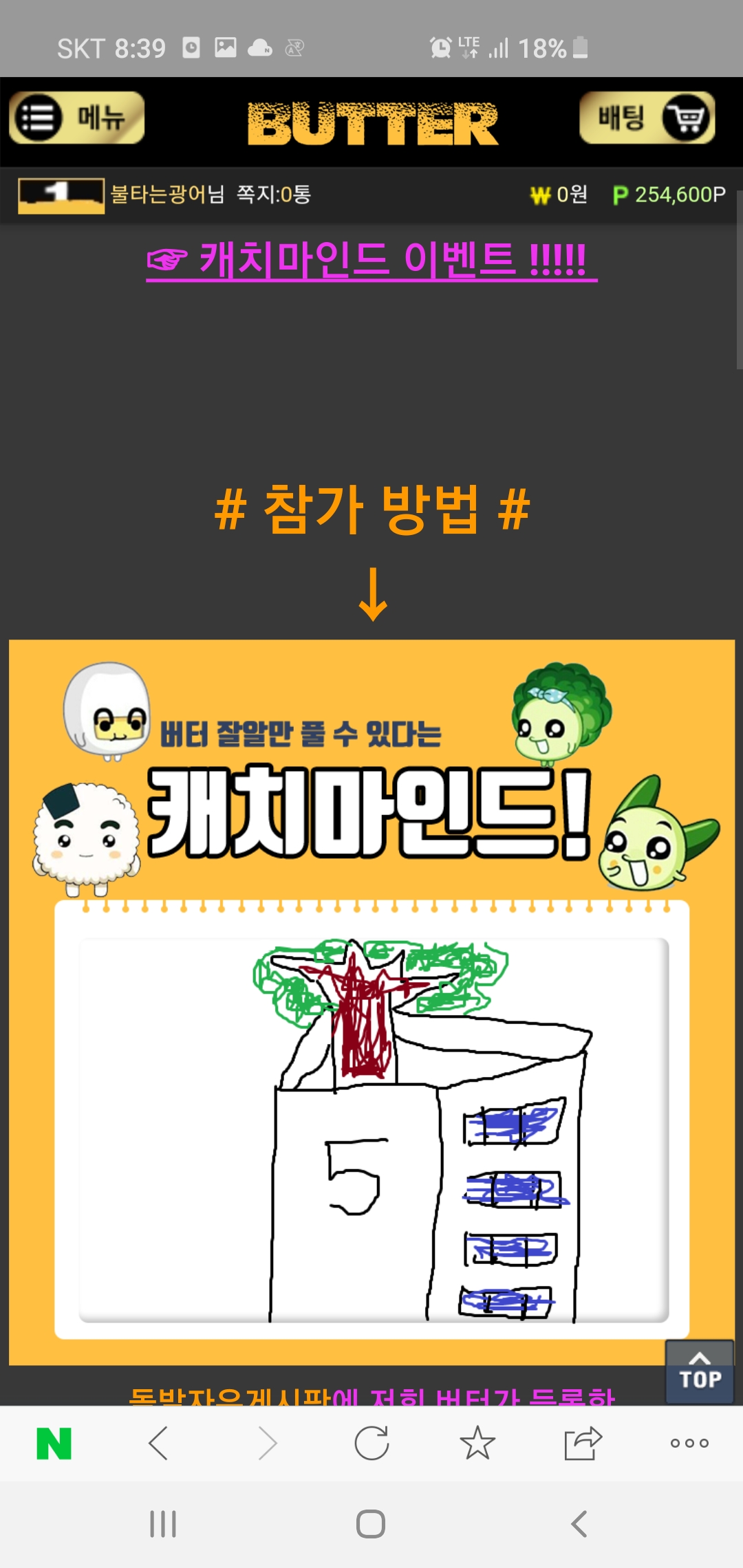
Task: Share this page
Action: coord(583,1444)
